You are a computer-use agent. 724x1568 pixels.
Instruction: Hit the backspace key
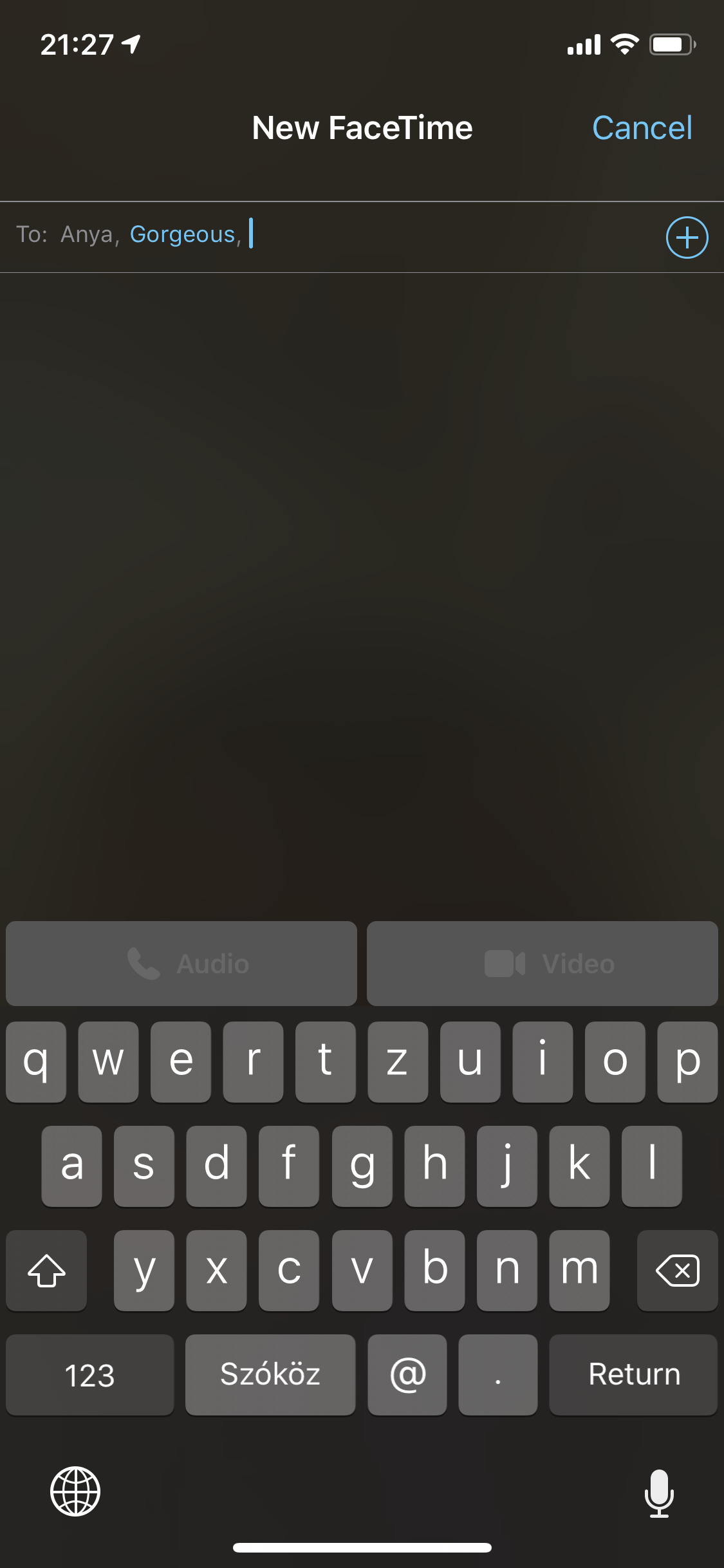pos(677,1271)
